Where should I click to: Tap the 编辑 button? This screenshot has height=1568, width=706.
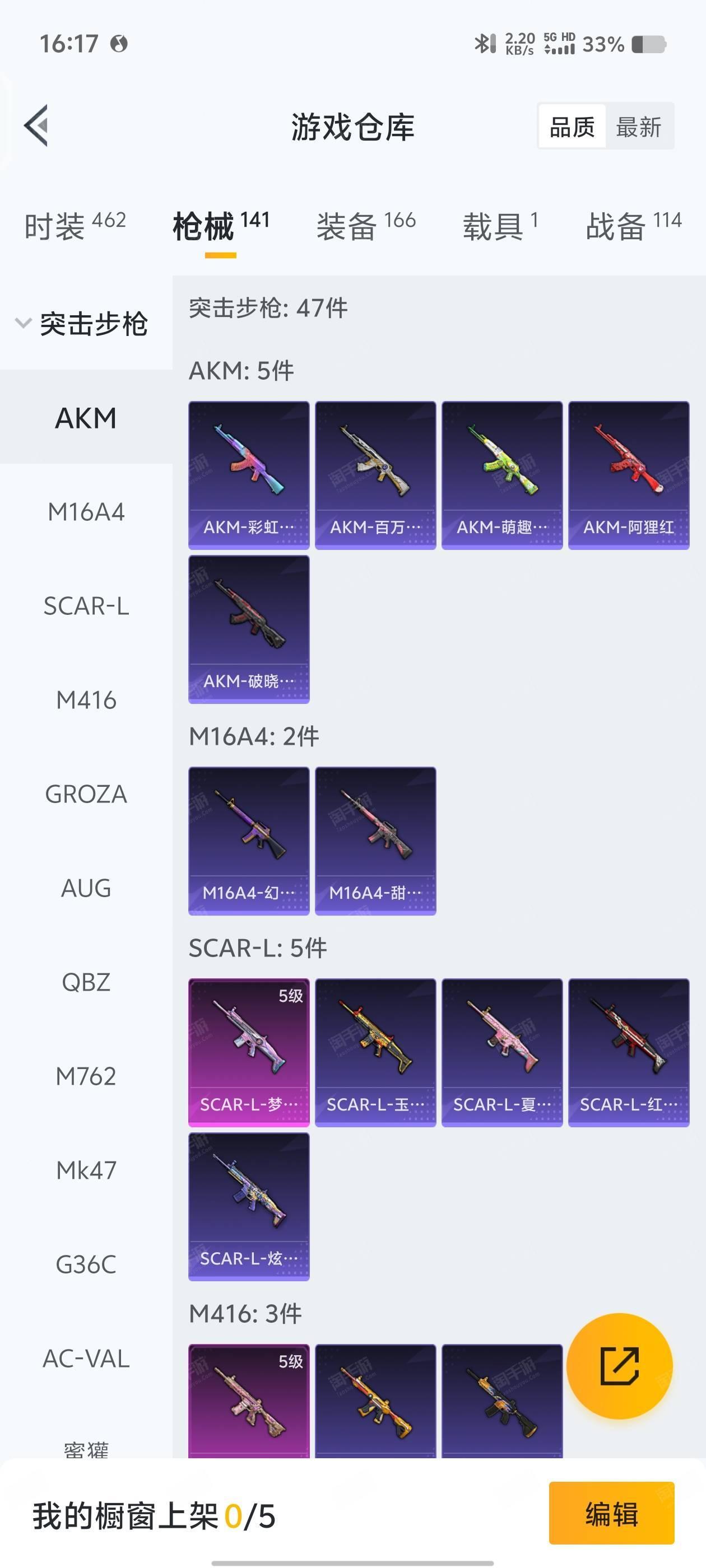click(611, 1513)
